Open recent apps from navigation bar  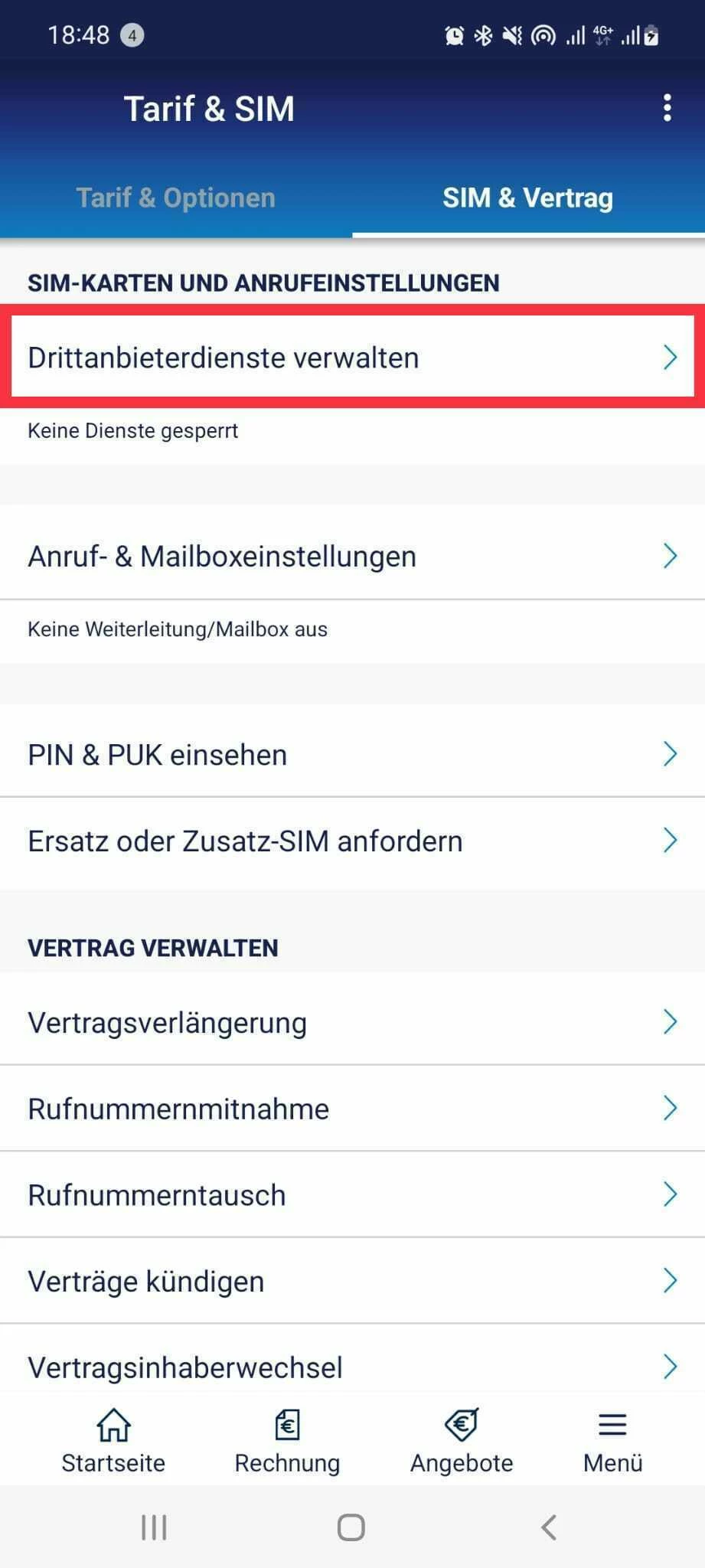pos(154,1527)
